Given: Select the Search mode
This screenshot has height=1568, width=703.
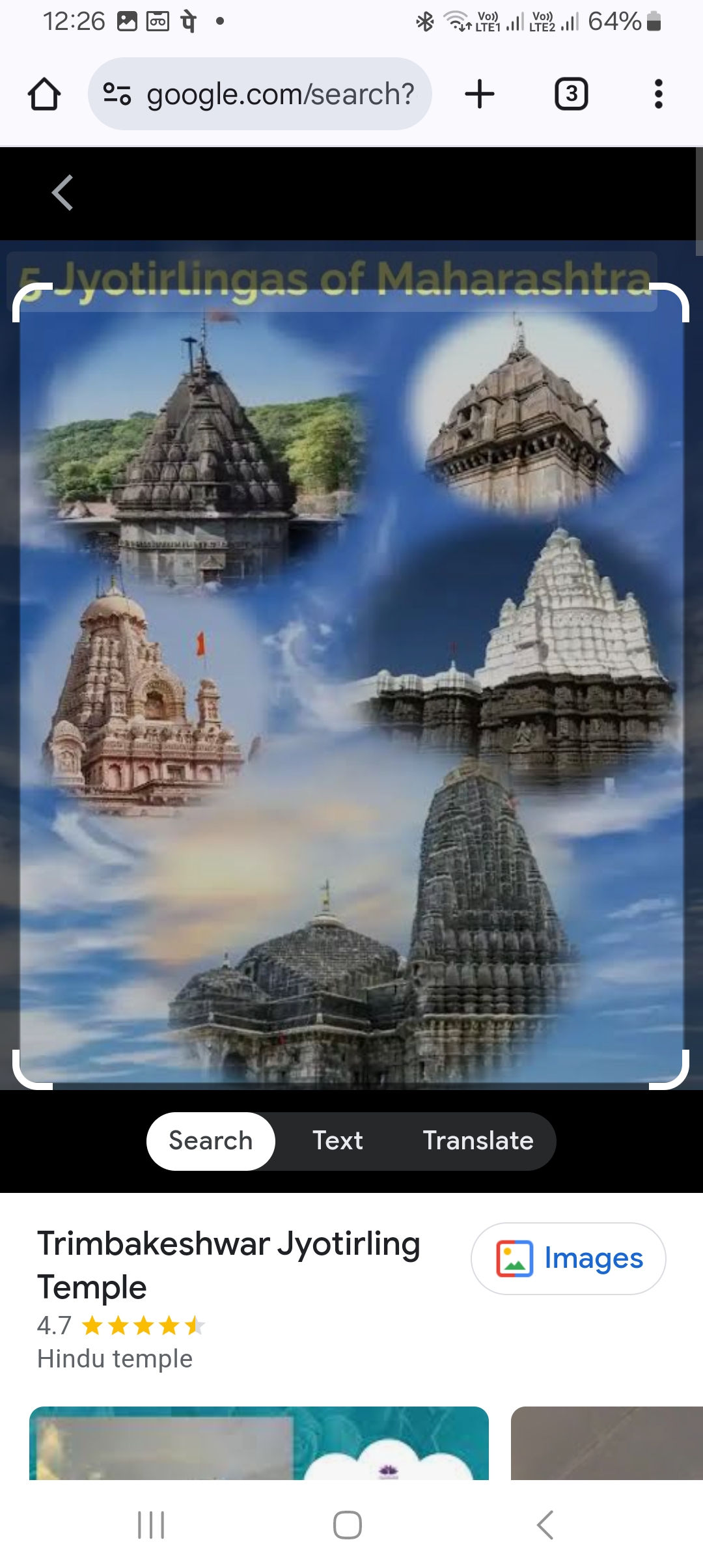Looking at the screenshot, I should point(210,1141).
